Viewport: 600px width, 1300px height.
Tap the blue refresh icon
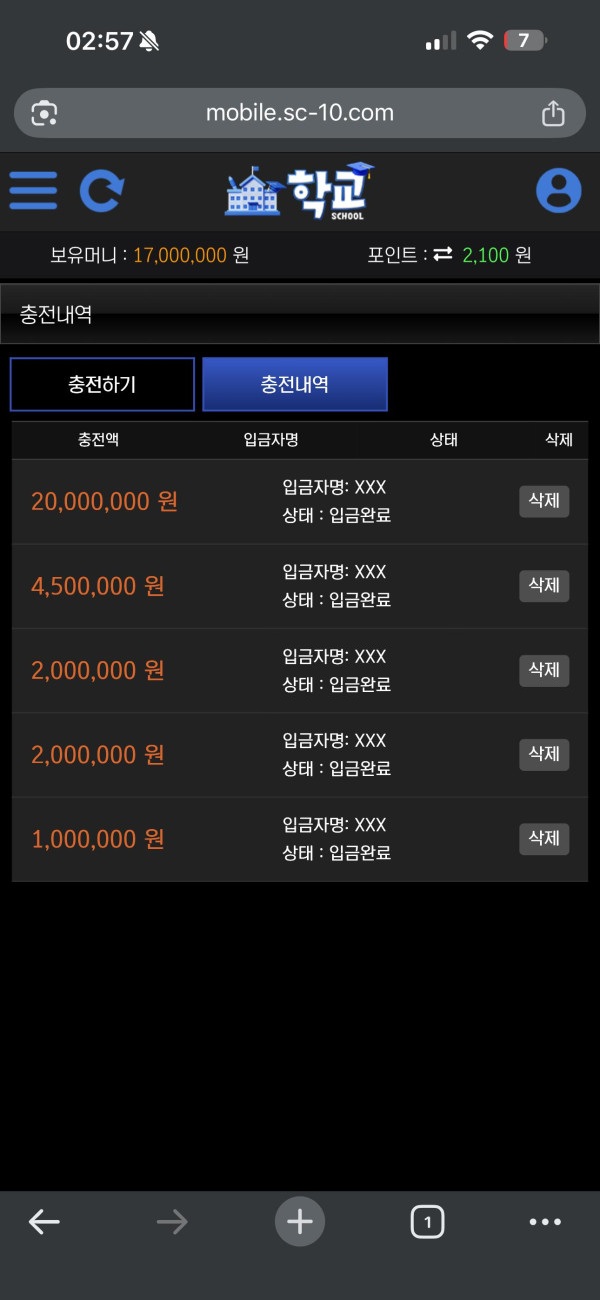click(x=102, y=190)
